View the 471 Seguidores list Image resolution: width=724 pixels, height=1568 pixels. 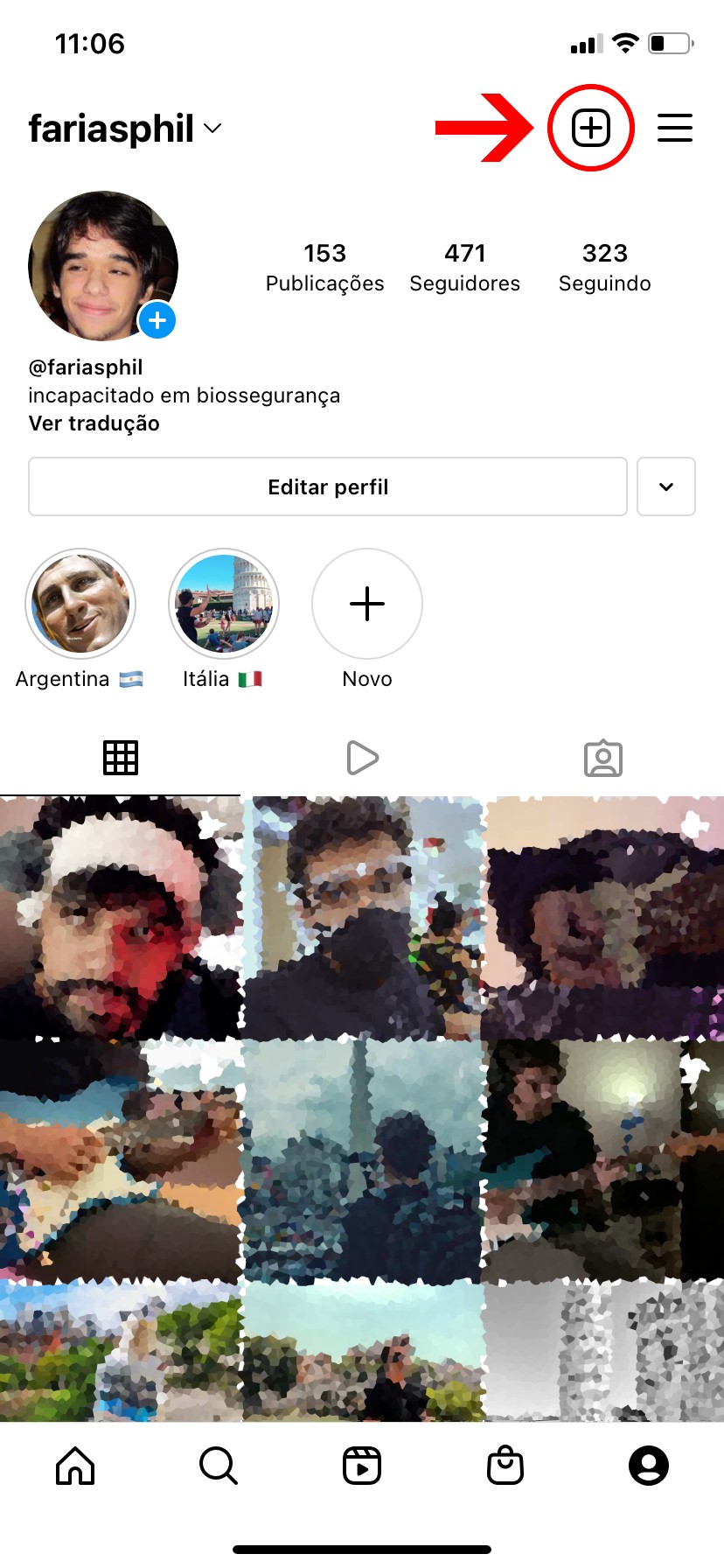click(464, 267)
